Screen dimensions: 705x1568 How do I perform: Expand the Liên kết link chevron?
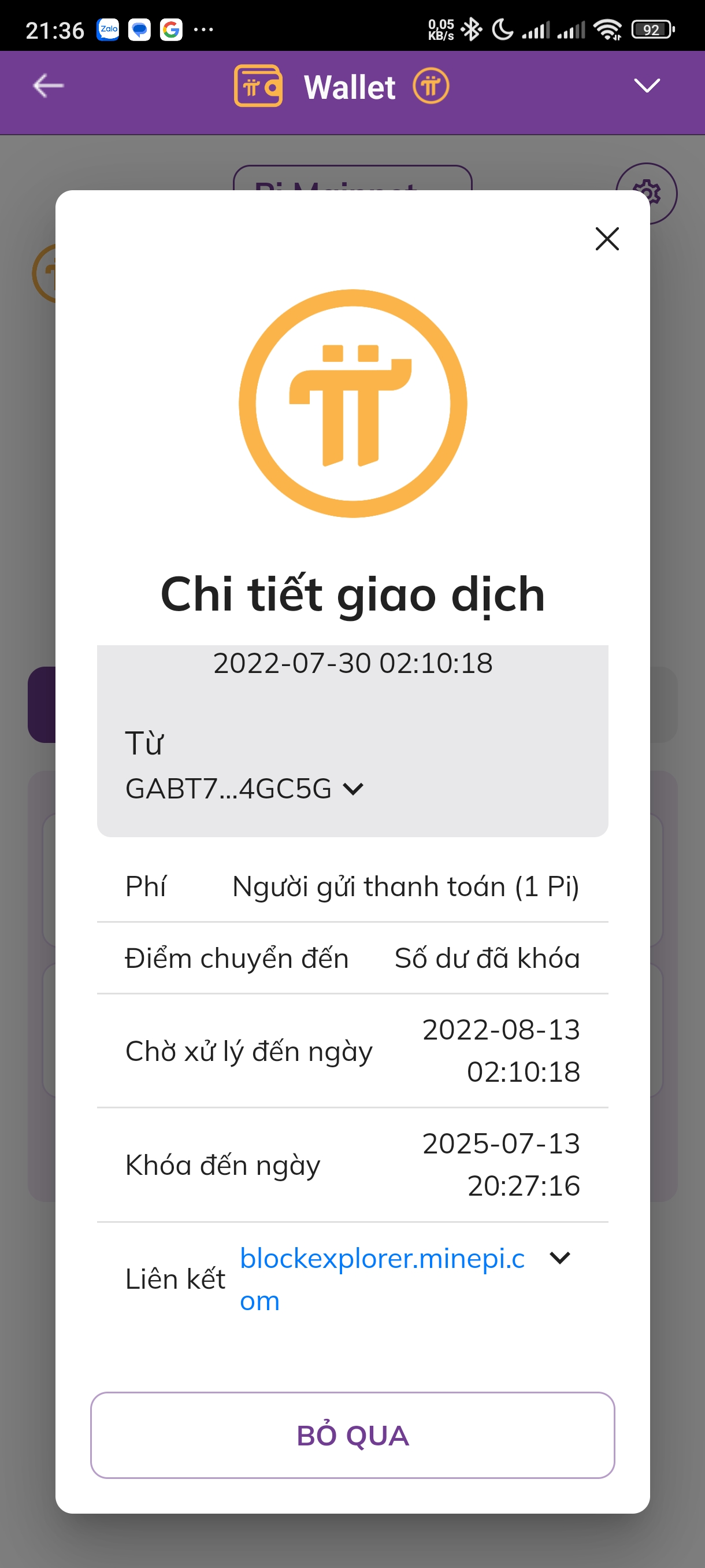(x=559, y=1257)
